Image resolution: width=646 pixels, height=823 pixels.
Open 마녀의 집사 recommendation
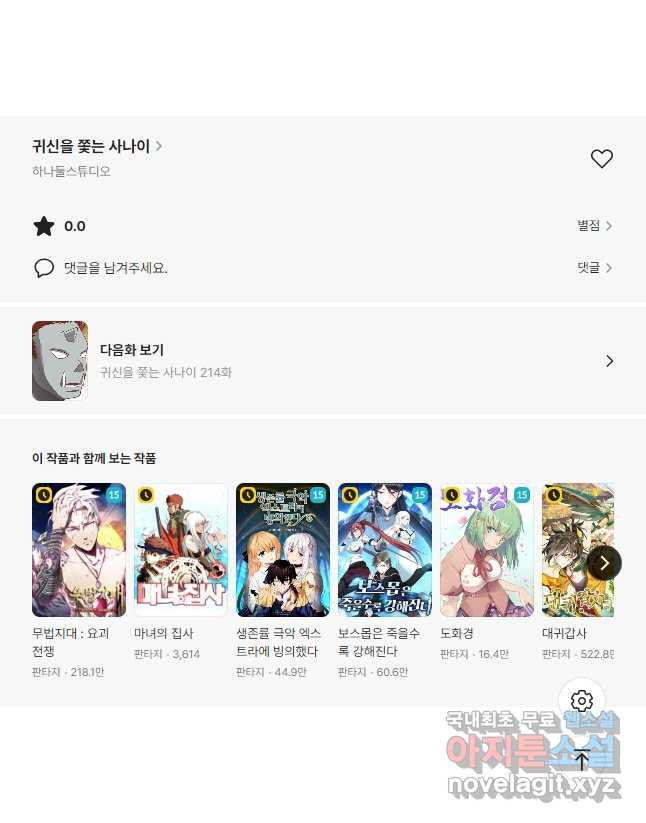(x=181, y=550)
